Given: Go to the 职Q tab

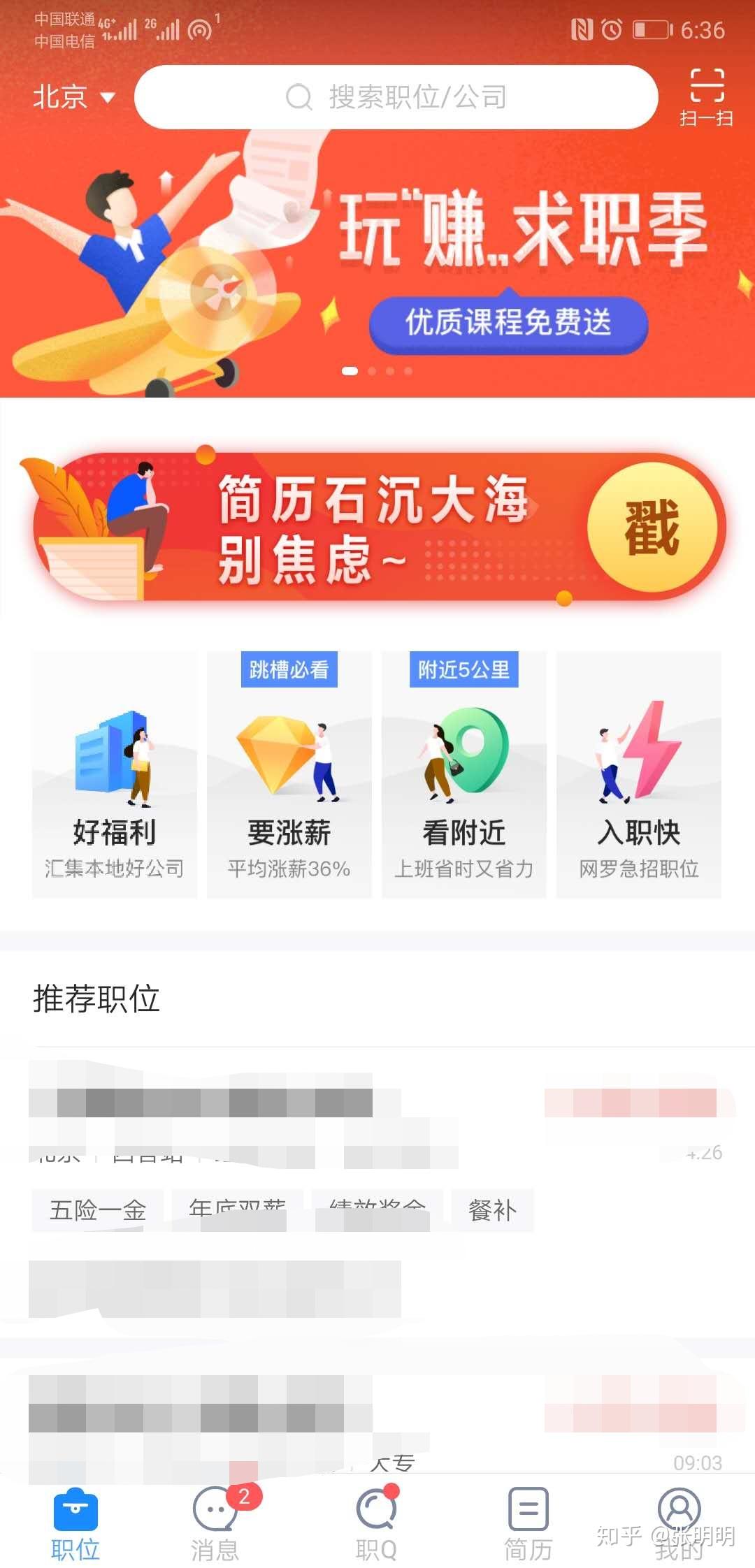Looking at the screenshot, I should (x=377, y=1525).
